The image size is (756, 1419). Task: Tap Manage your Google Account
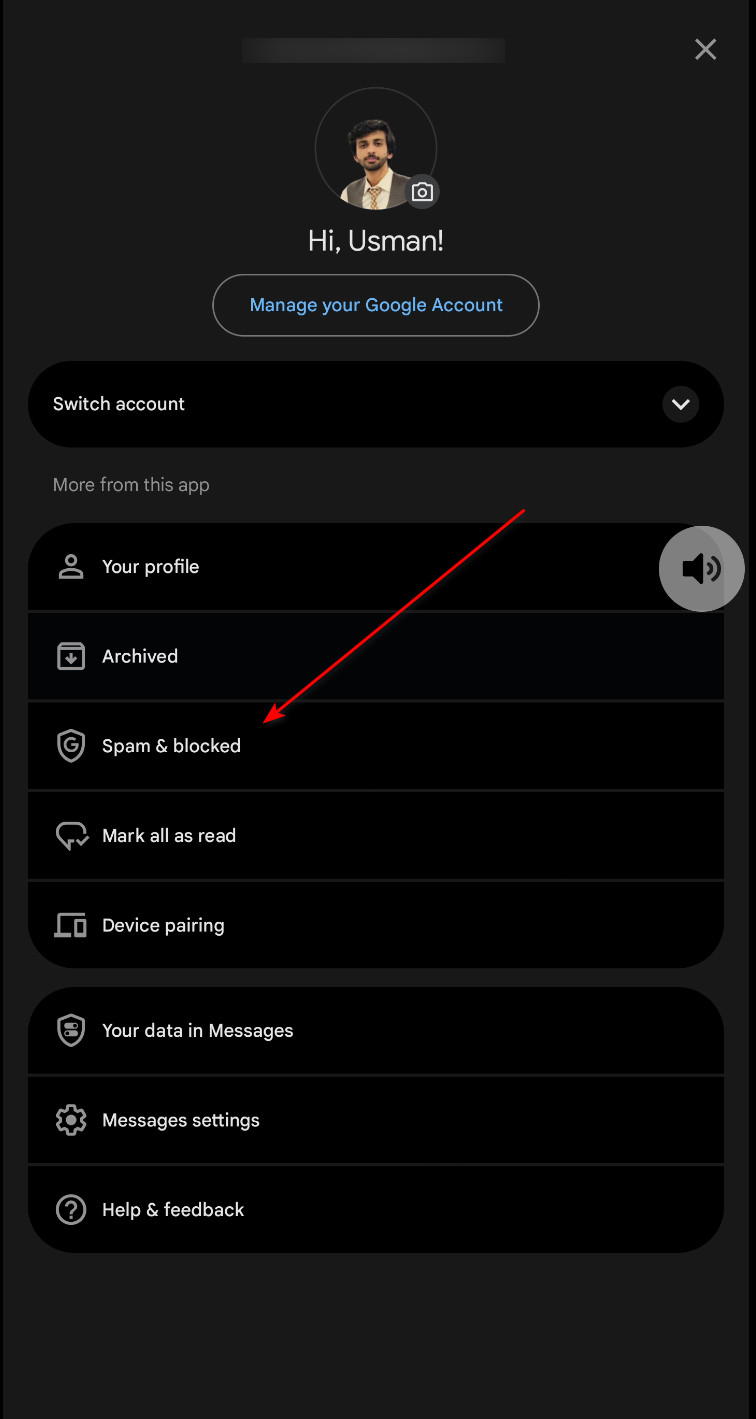(x=376, y=305)
